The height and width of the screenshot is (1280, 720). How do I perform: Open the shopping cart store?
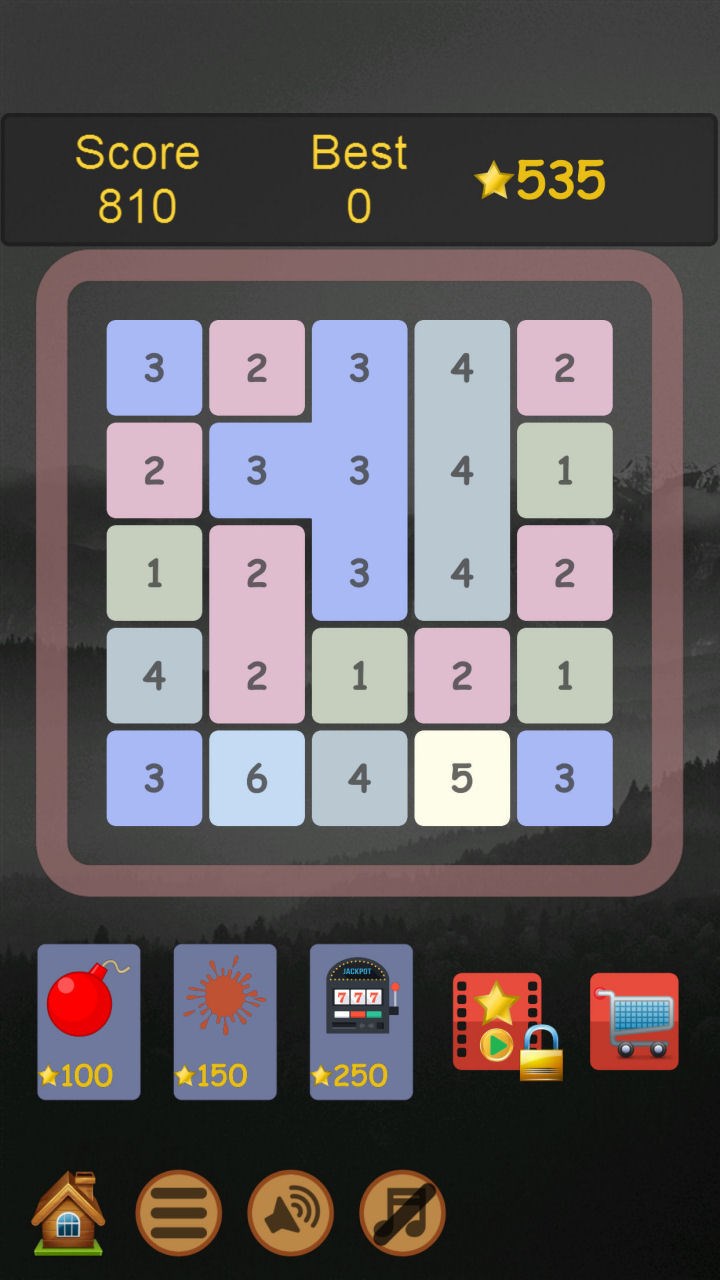click(634, 1021)
